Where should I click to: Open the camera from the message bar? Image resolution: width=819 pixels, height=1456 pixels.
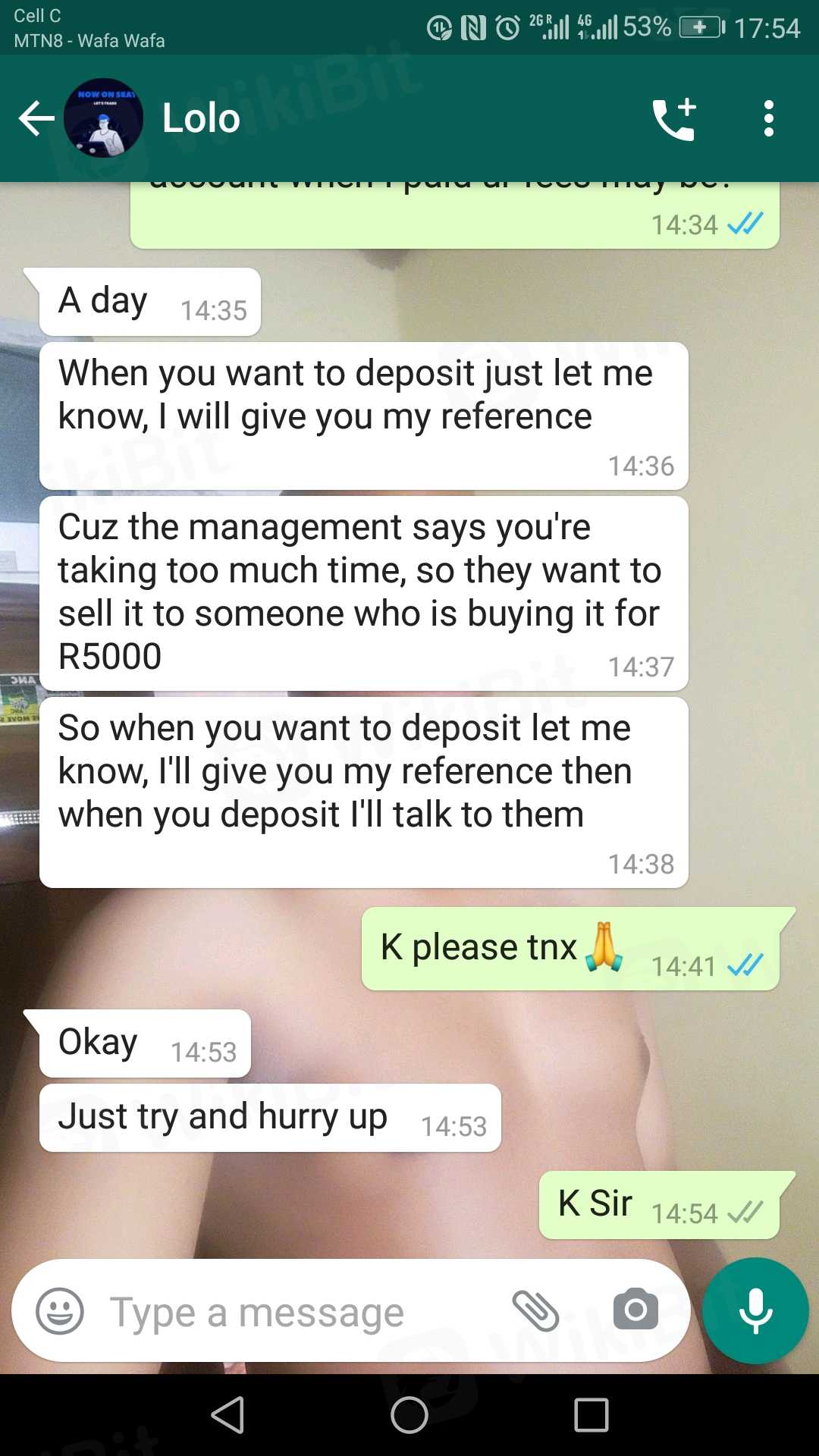pyautogui.click(x=635, y=1310)
